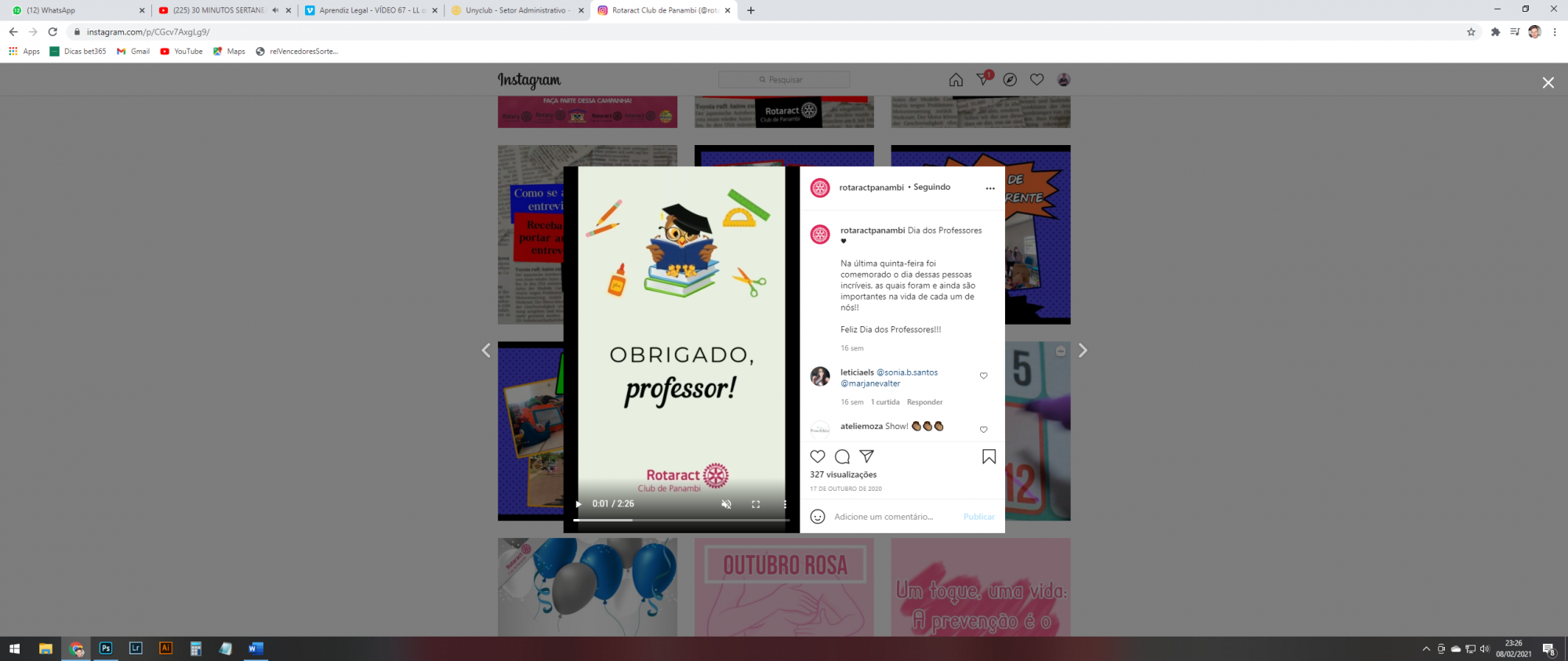Open post options three-dot menu
Viewport: 1568px width, 661px height.
(990, 188)
